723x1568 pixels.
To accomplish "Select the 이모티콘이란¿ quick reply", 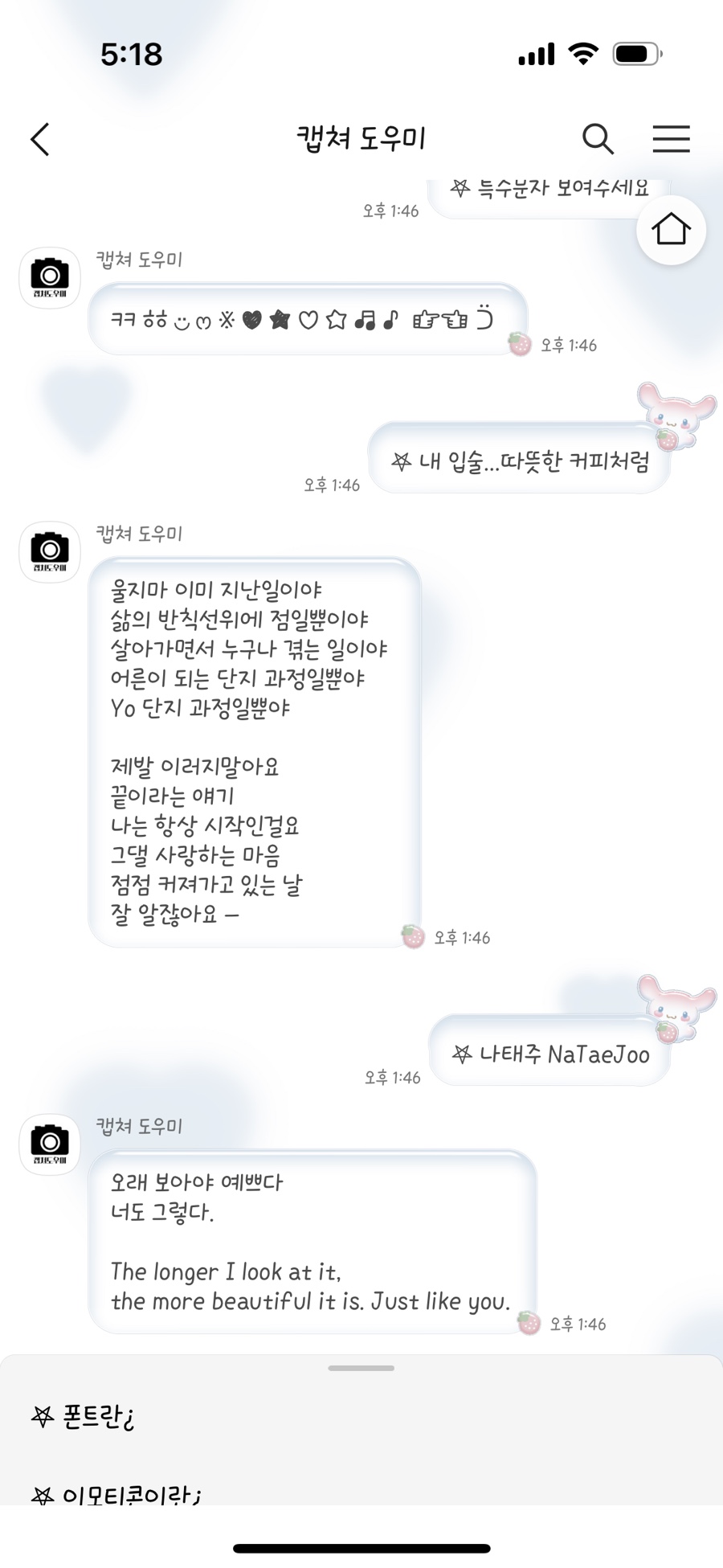I will [116, 1493].
